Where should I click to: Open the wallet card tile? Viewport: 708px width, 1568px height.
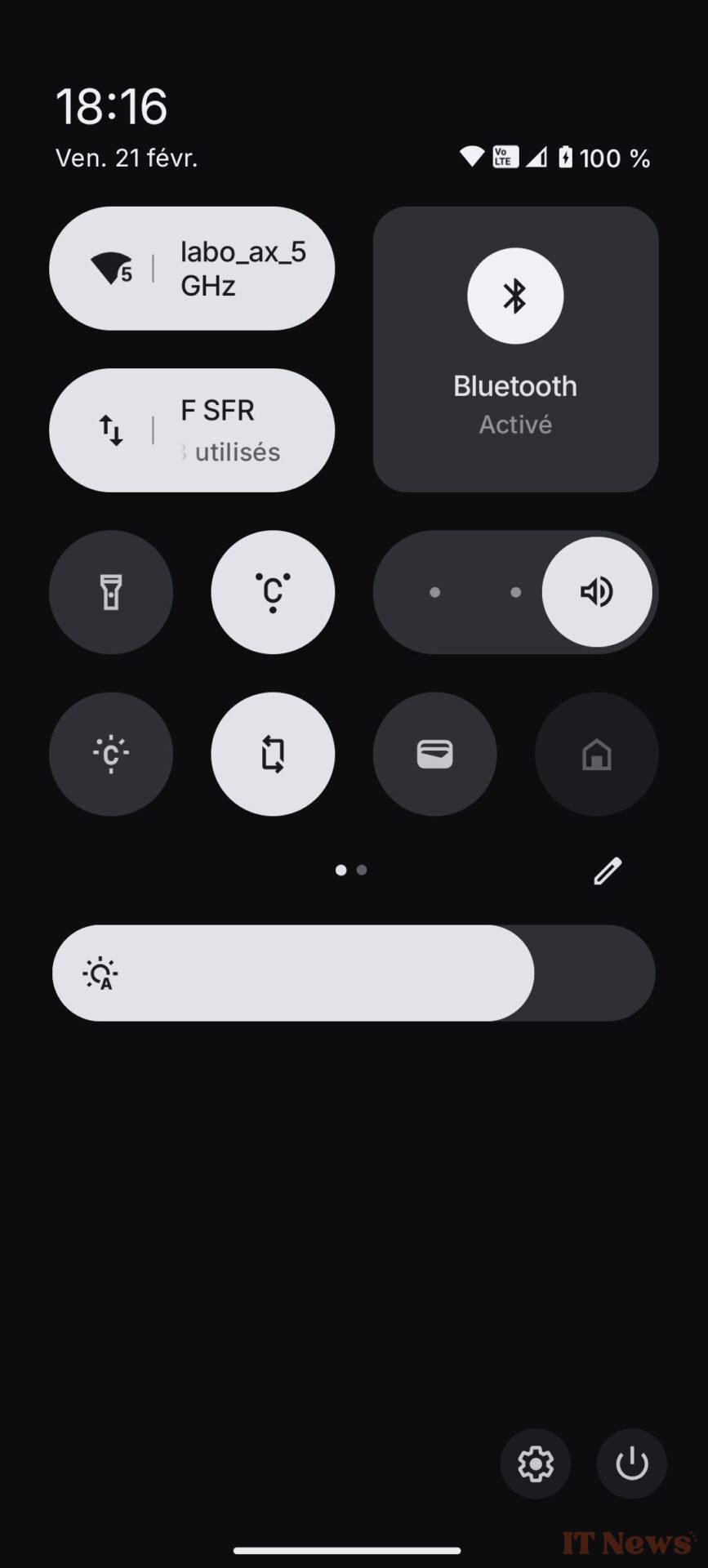click(434, 754)
